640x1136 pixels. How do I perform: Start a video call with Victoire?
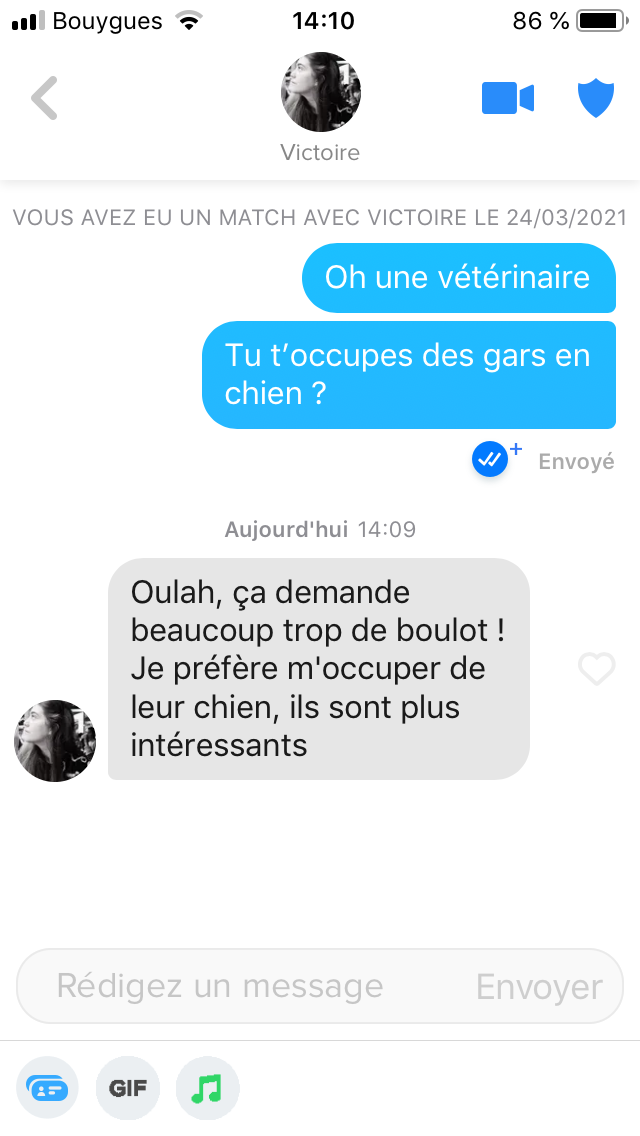[x=507, y=98]
